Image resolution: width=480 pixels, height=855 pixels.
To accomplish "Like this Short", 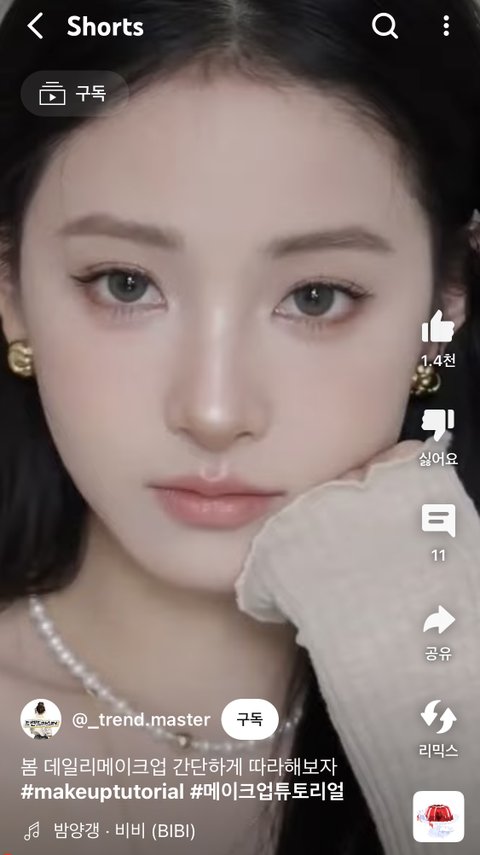I will 438,327.
